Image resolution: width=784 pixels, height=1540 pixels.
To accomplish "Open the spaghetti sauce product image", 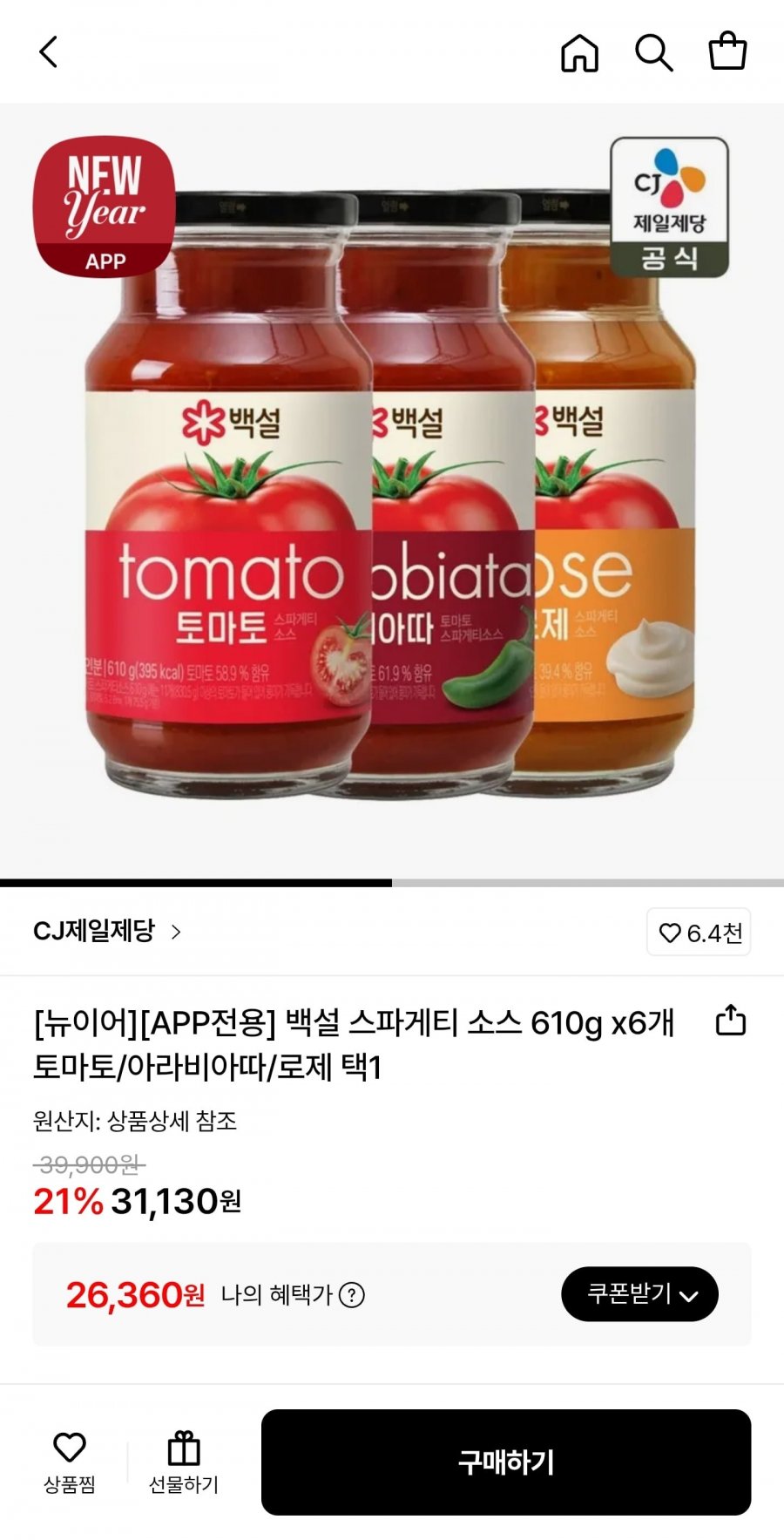I will click(392, 492).
